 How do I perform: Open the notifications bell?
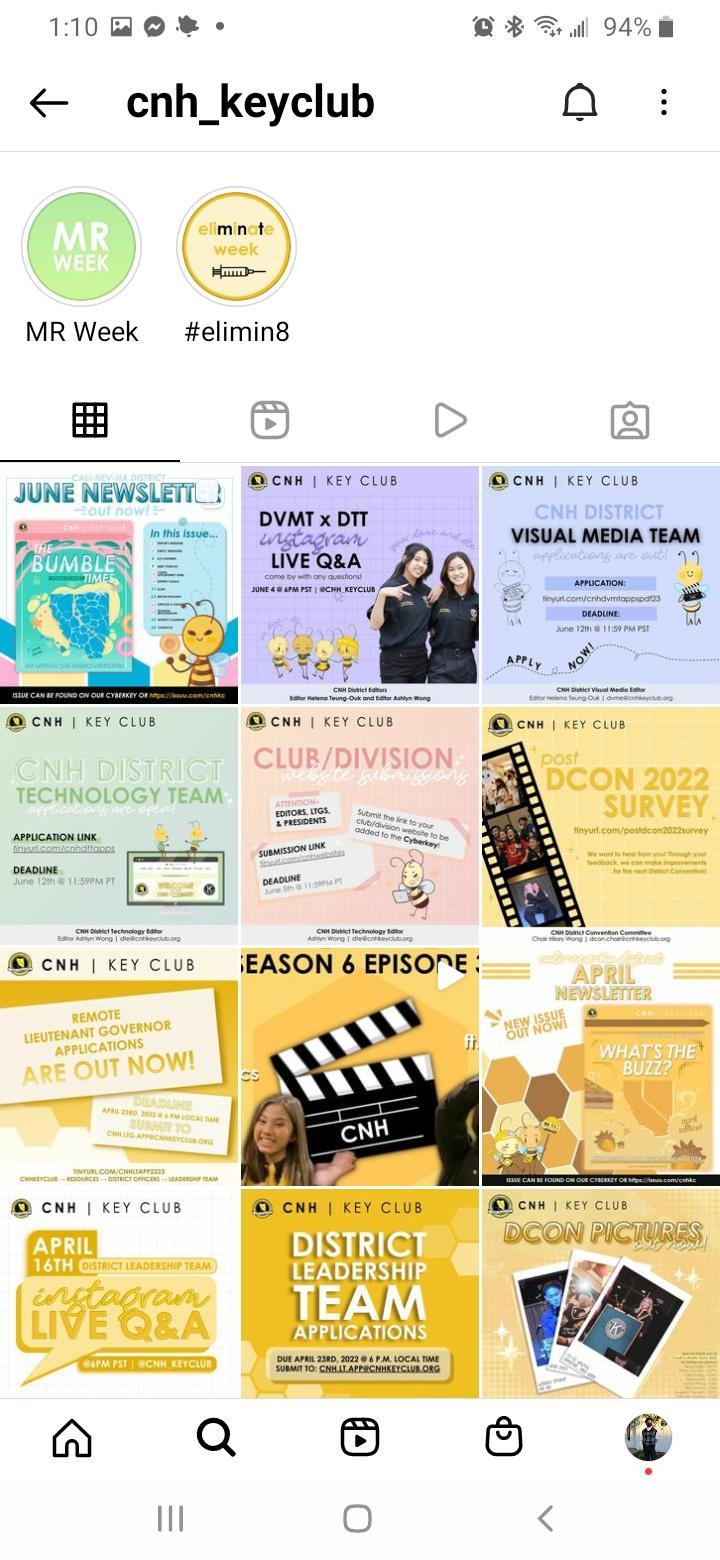(x=580, y=102)
